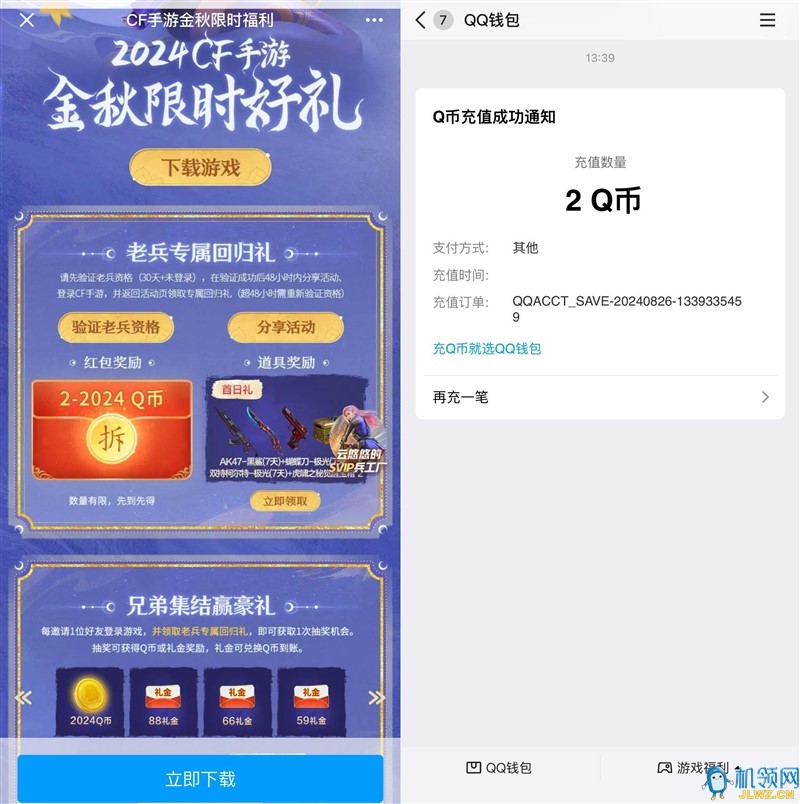
Task: Open the three-dot overflow menu
Action: tap(374, 19)
